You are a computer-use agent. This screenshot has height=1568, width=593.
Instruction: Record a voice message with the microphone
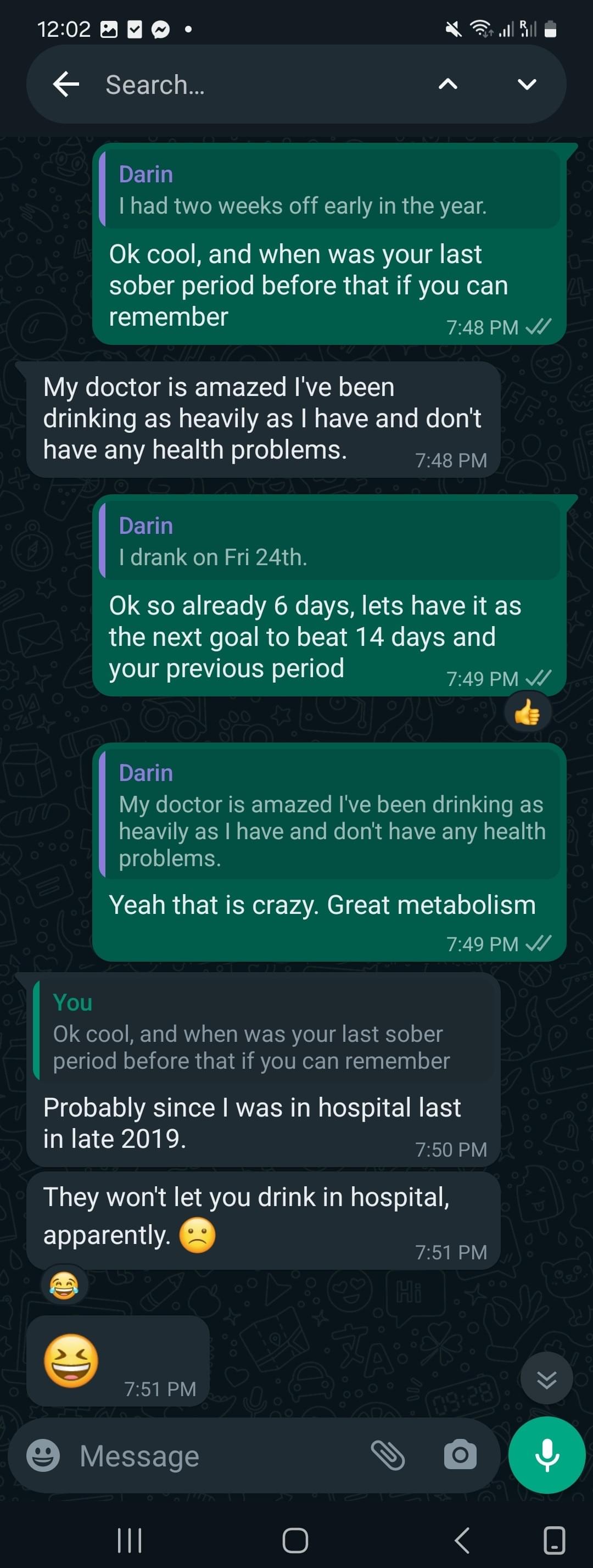pyautogui.click(x=547, y=1455)
